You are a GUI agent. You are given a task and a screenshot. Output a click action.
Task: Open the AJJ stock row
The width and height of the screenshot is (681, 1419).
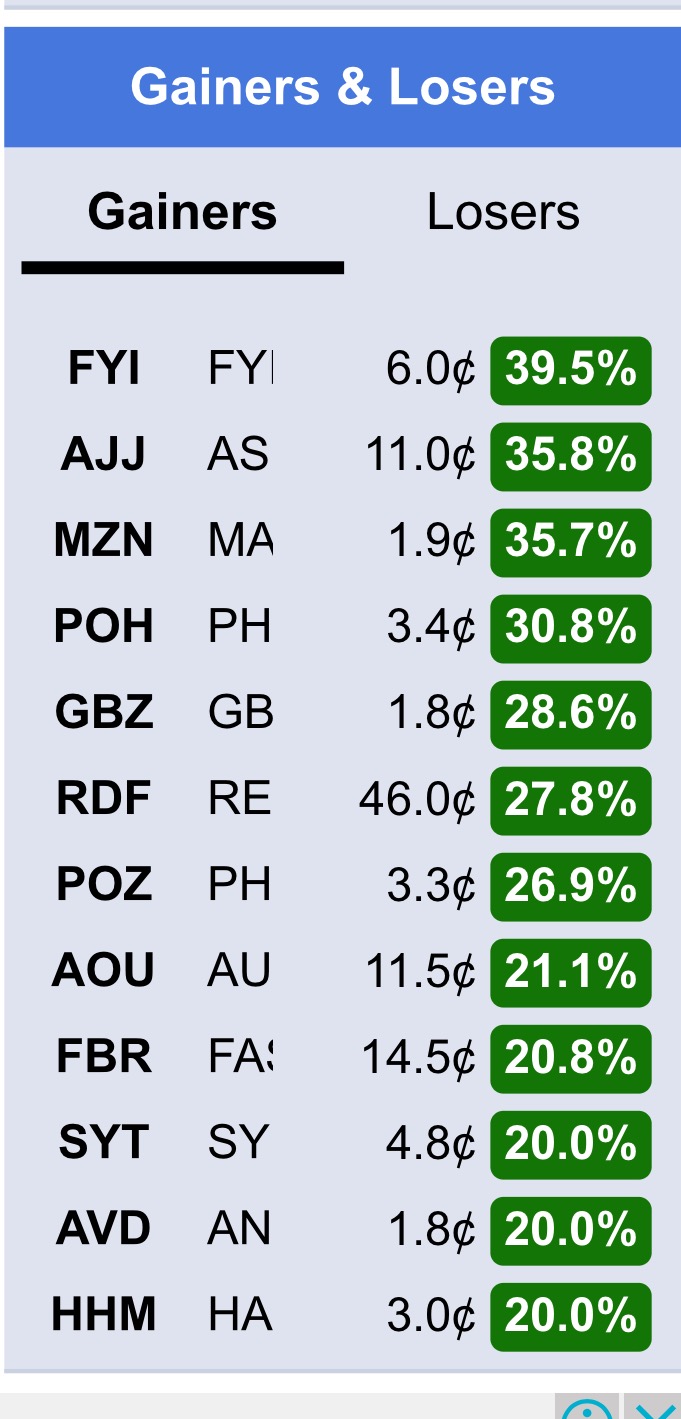pos(342,456)
